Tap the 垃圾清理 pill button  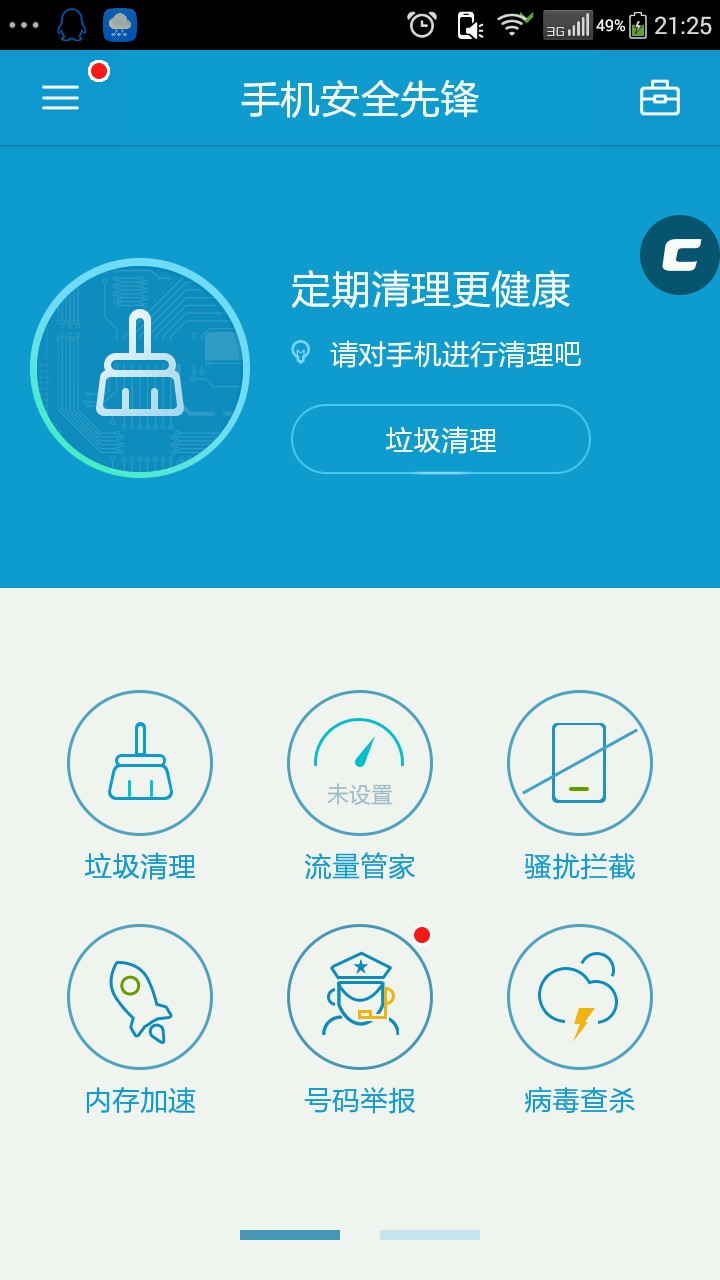pyautogui.click(x=441, y=439)
